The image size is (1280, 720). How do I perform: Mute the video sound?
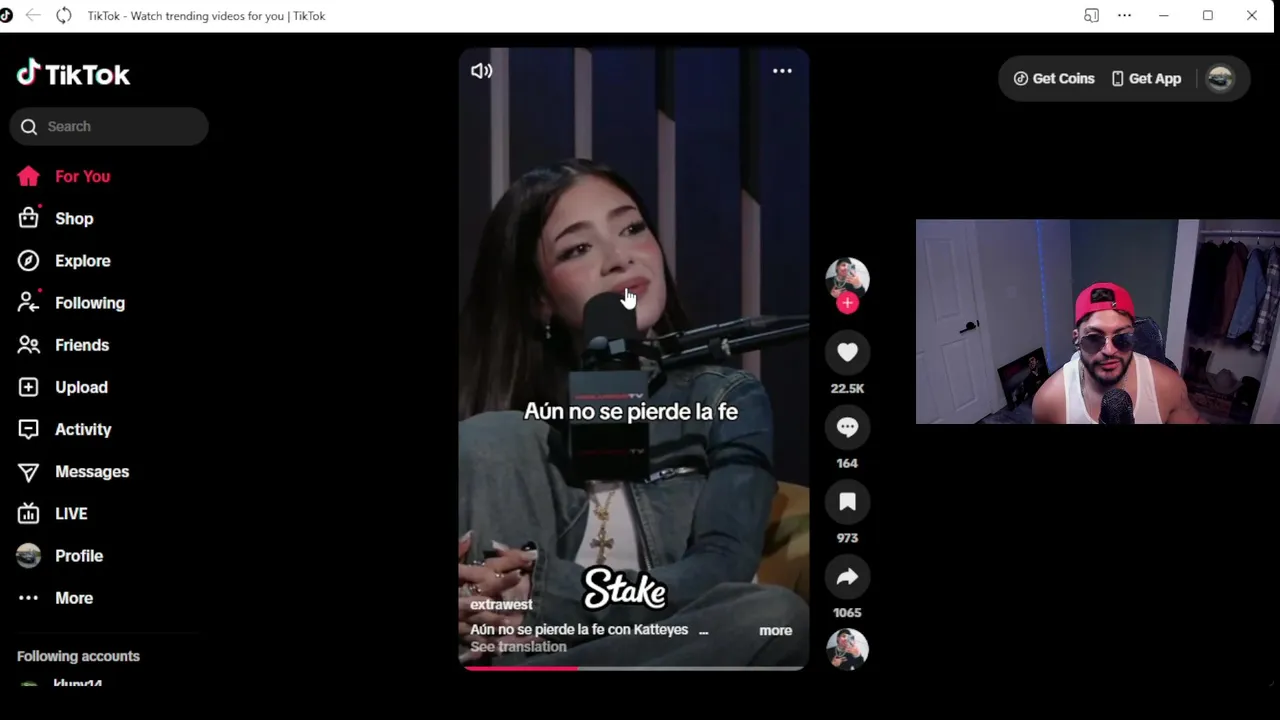click(481, 71)
